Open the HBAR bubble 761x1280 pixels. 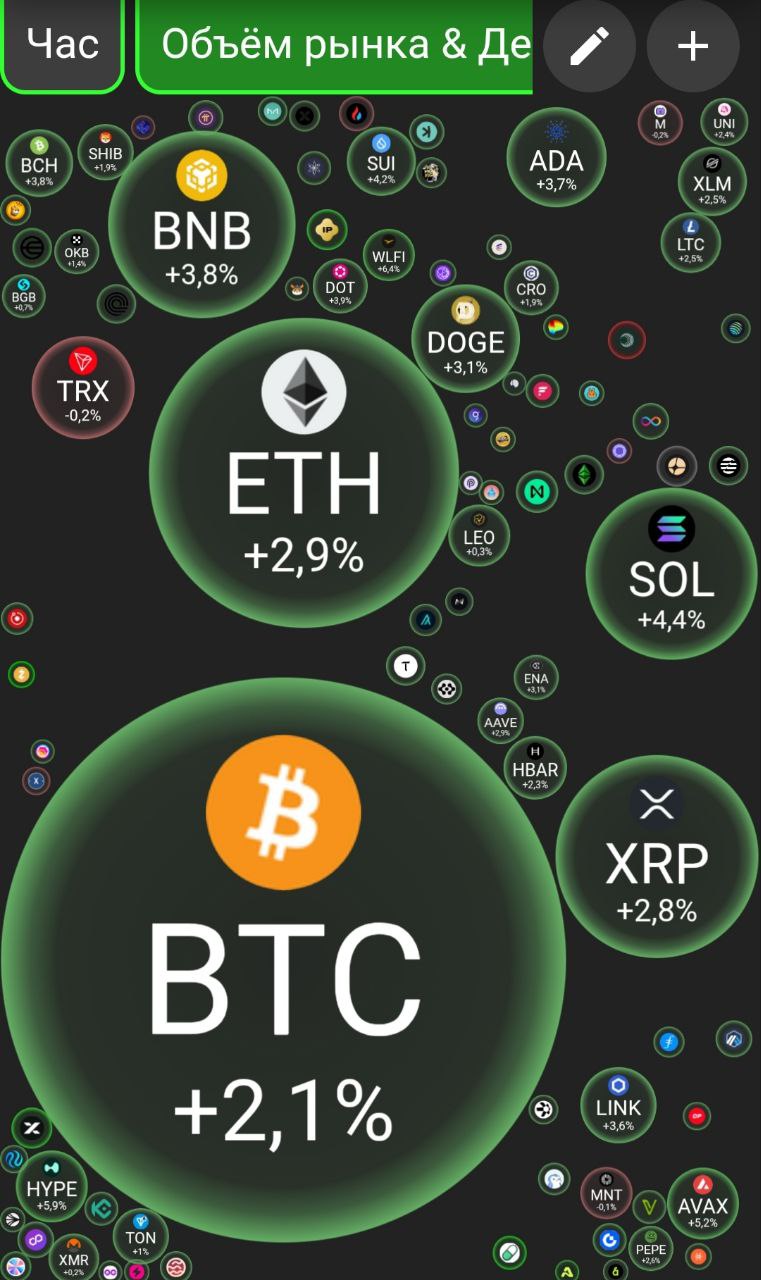coord(535,768)
